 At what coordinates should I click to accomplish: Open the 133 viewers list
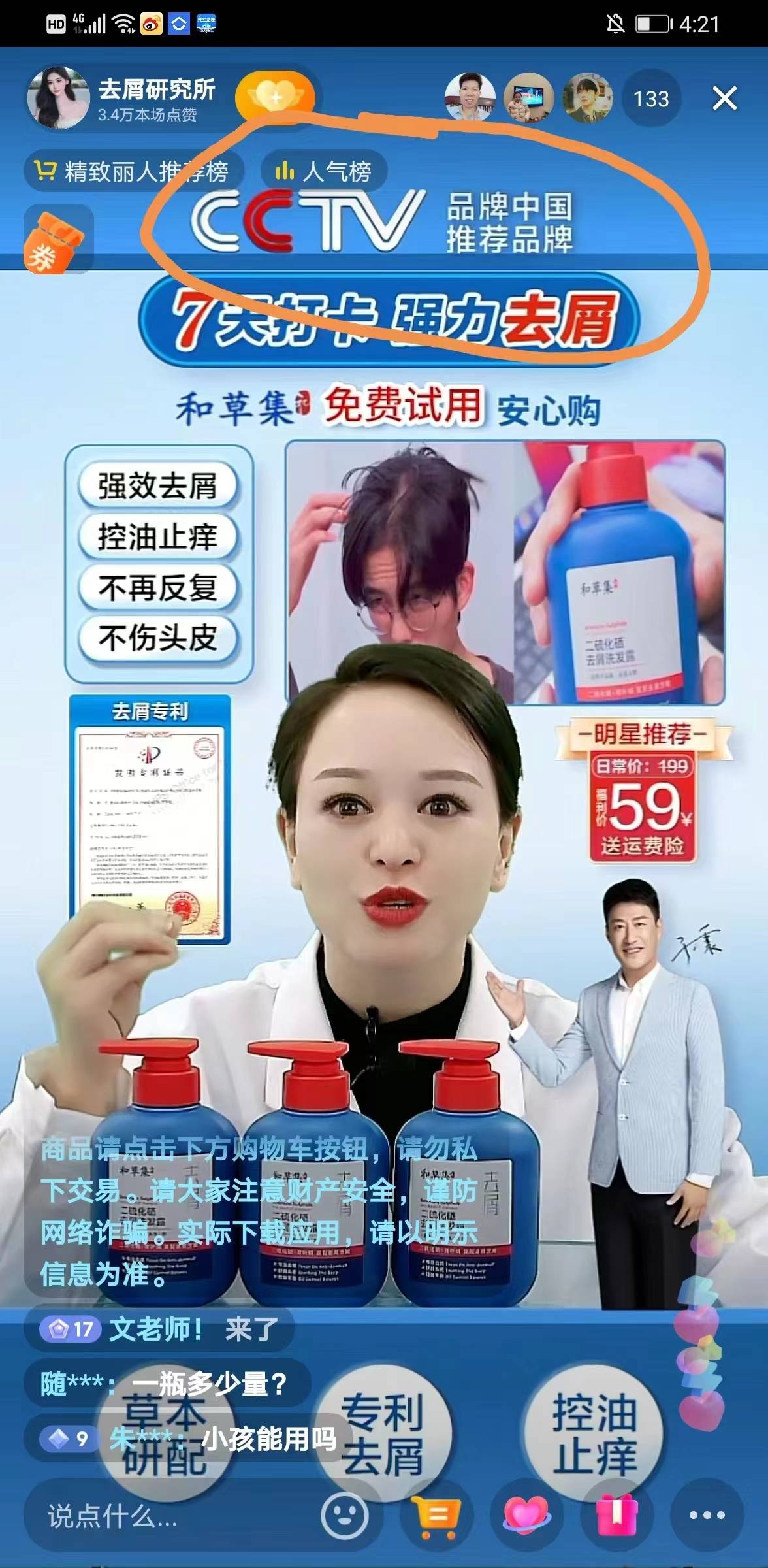[651, 99]
